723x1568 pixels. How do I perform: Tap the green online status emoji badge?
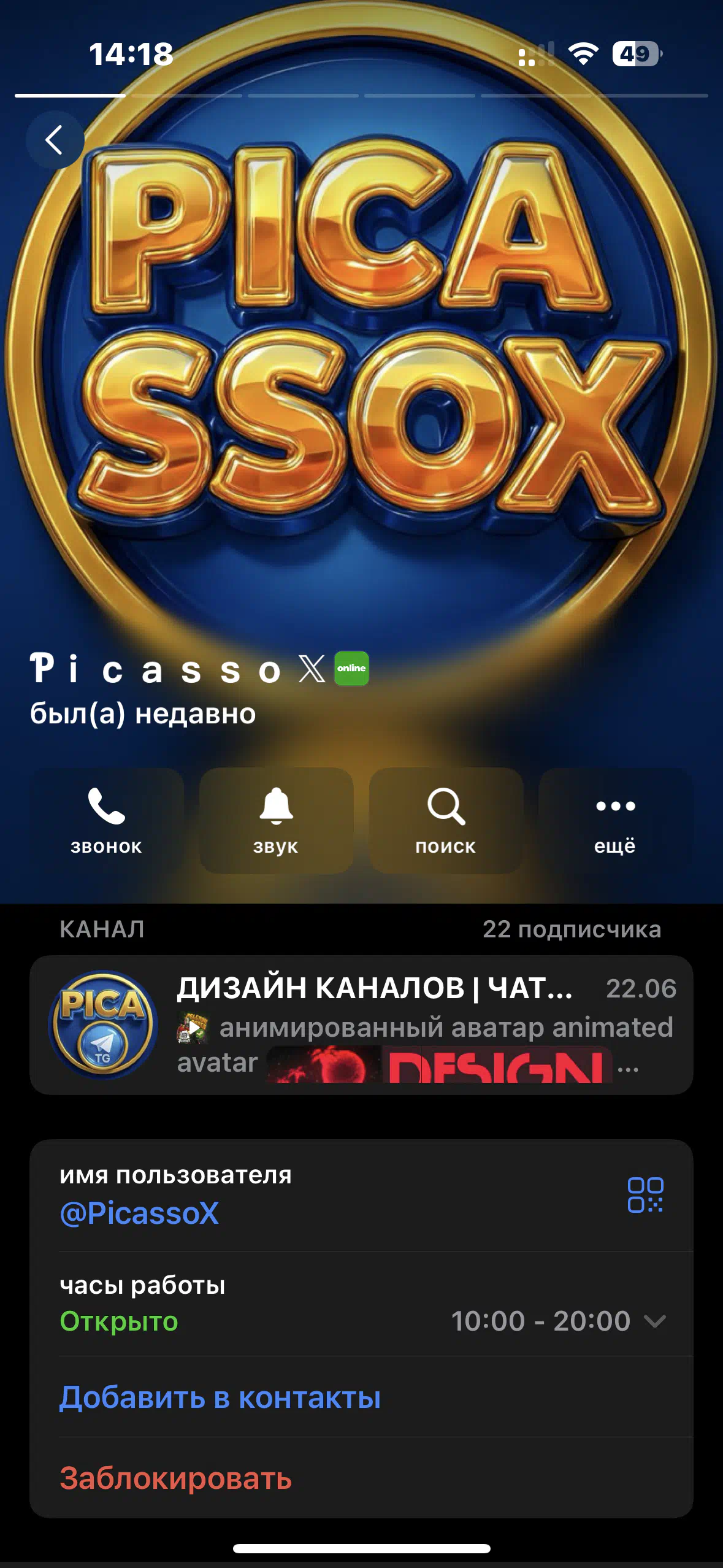351,668
